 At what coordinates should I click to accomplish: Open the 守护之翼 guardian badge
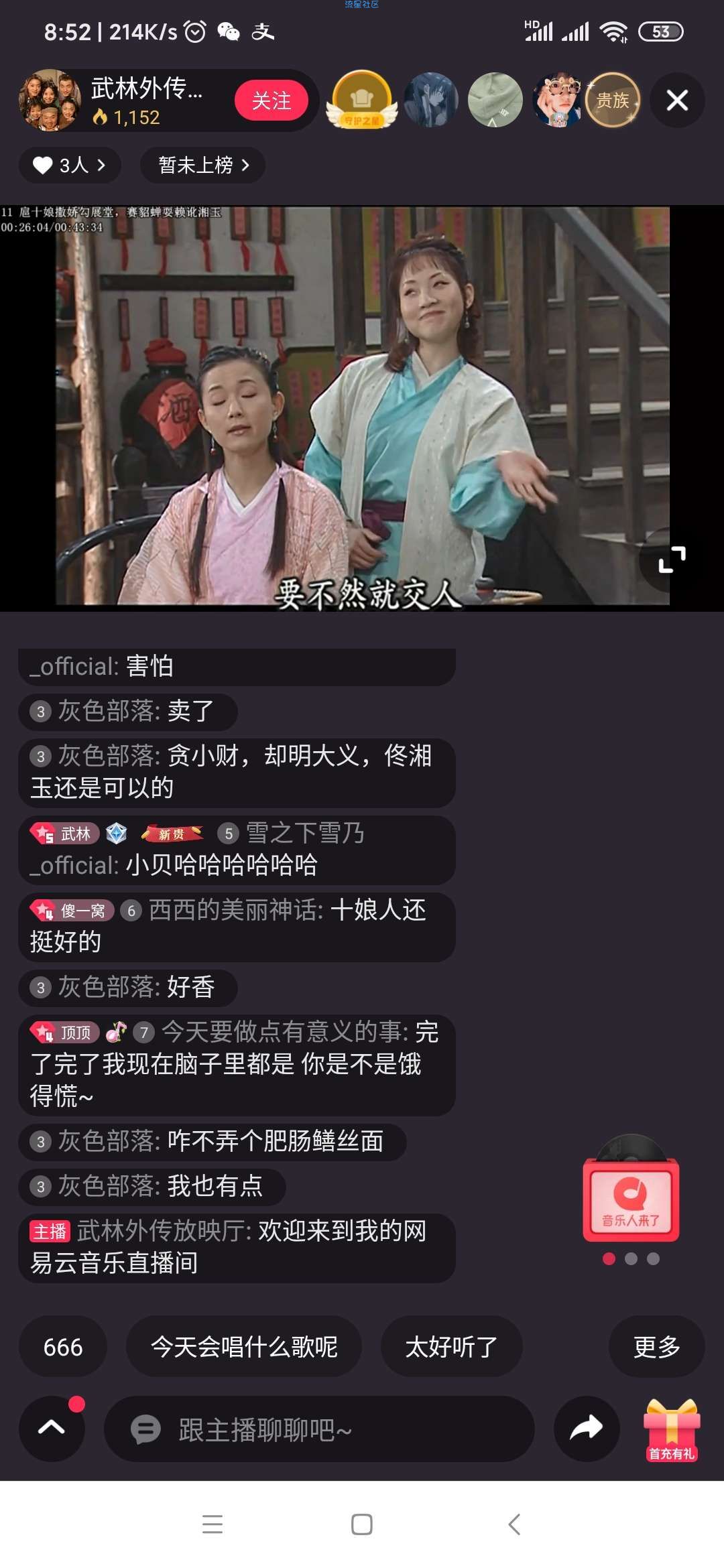(362, 101)
